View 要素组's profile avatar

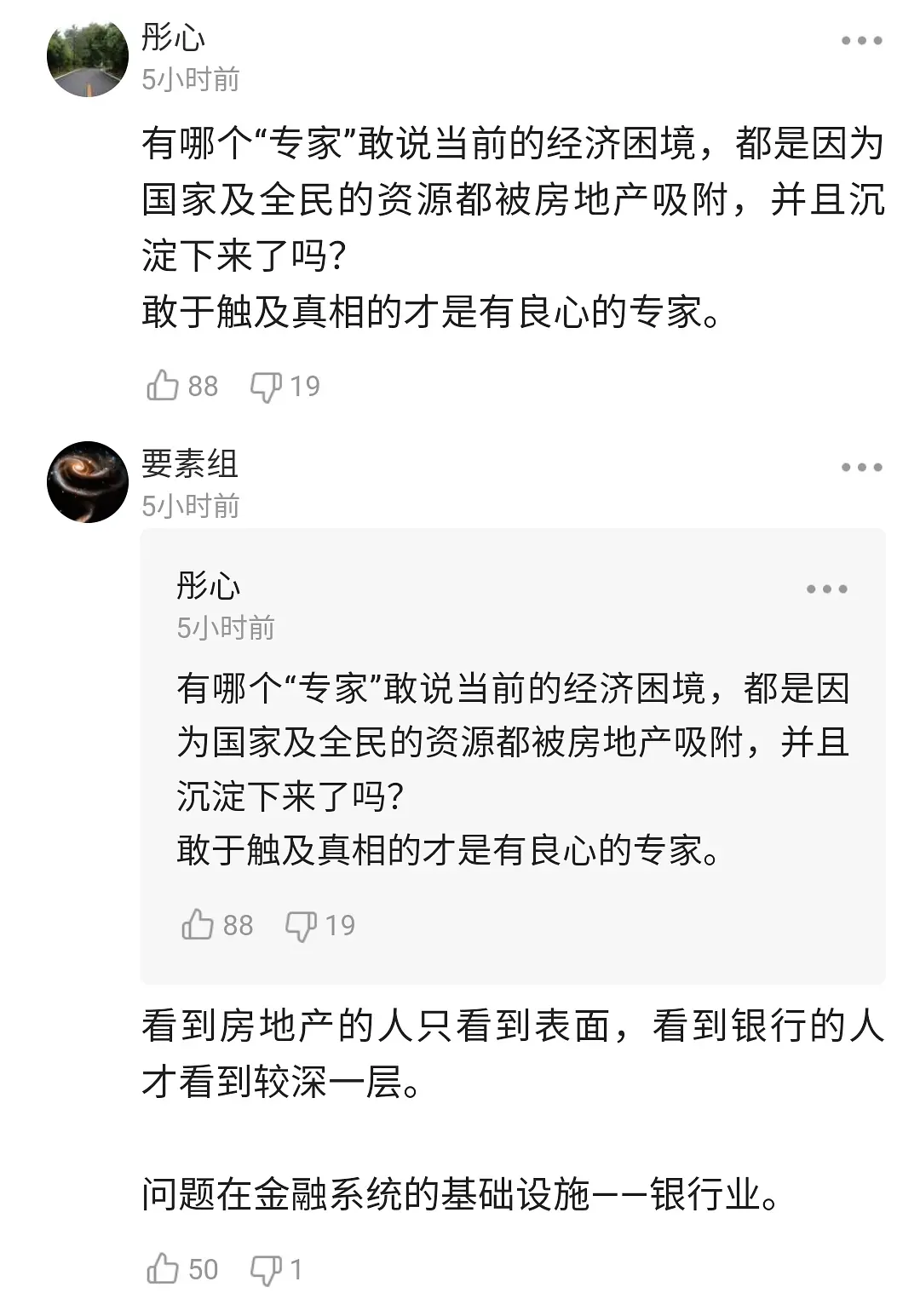click(x=87, y=482)
